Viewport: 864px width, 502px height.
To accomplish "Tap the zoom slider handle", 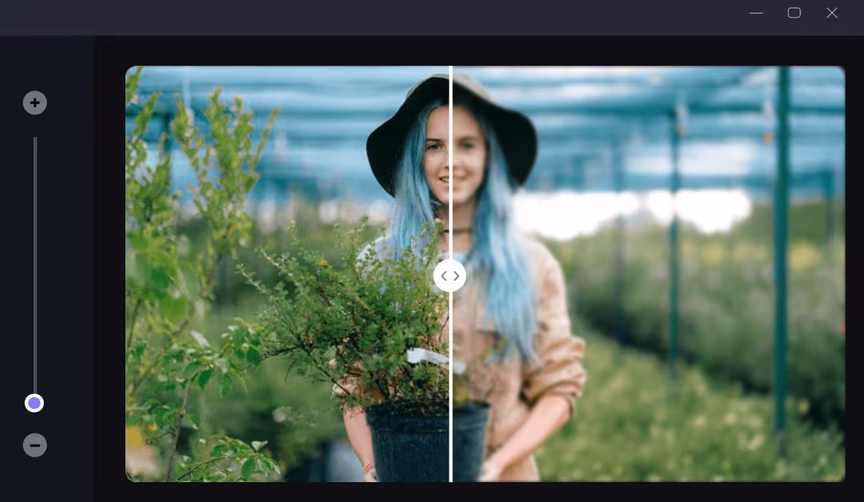I will click(35, 403).
